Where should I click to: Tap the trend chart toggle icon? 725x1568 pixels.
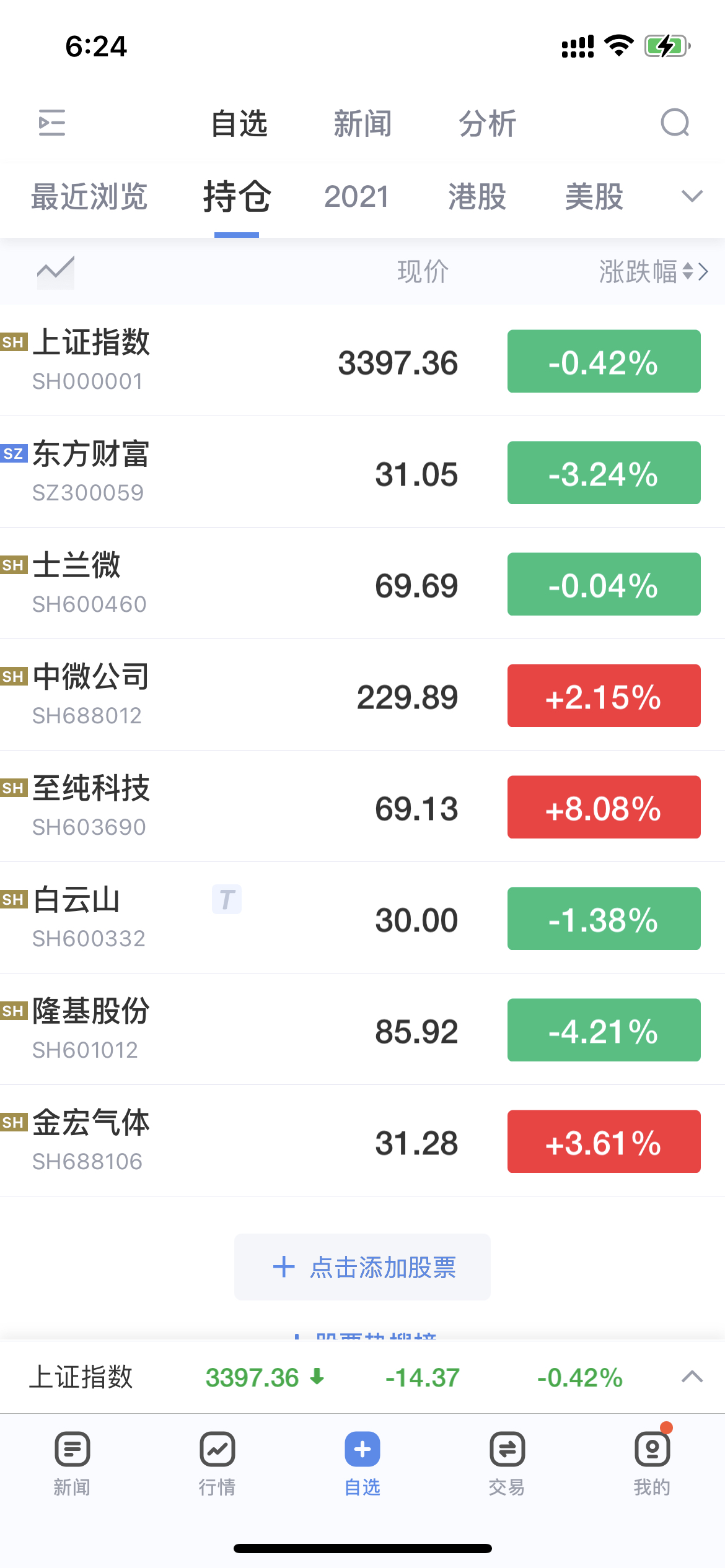click(x=56, y=271)
